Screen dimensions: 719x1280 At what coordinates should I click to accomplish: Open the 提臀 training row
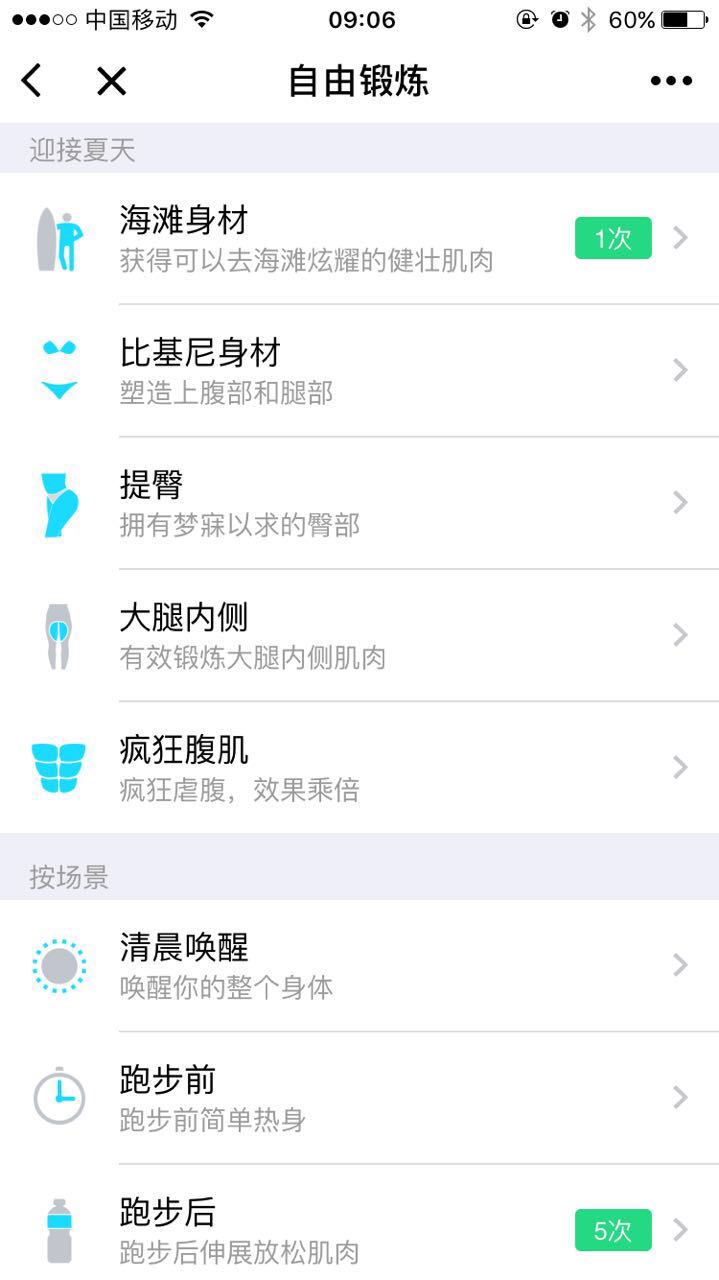359,502
